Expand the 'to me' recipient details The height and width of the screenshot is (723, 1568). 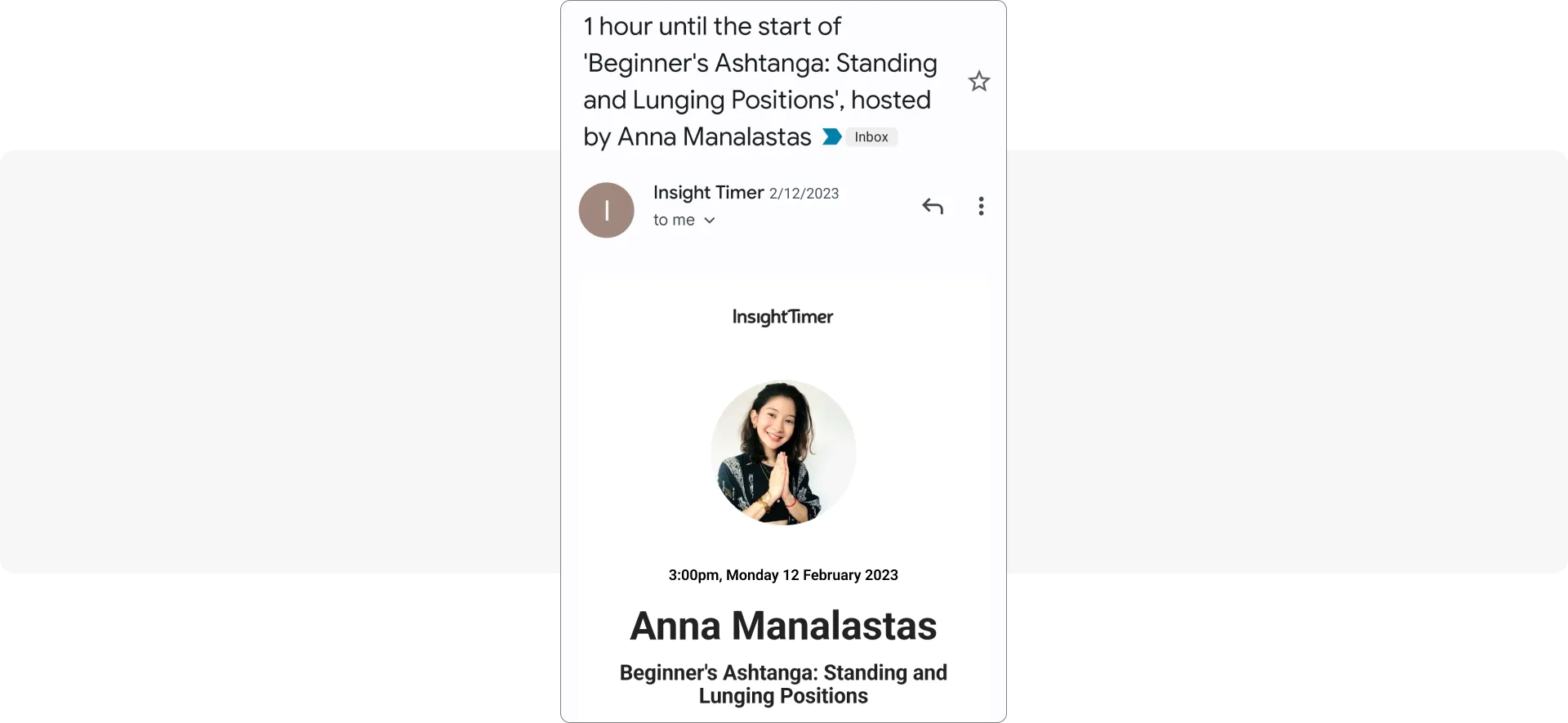point(709,221)
